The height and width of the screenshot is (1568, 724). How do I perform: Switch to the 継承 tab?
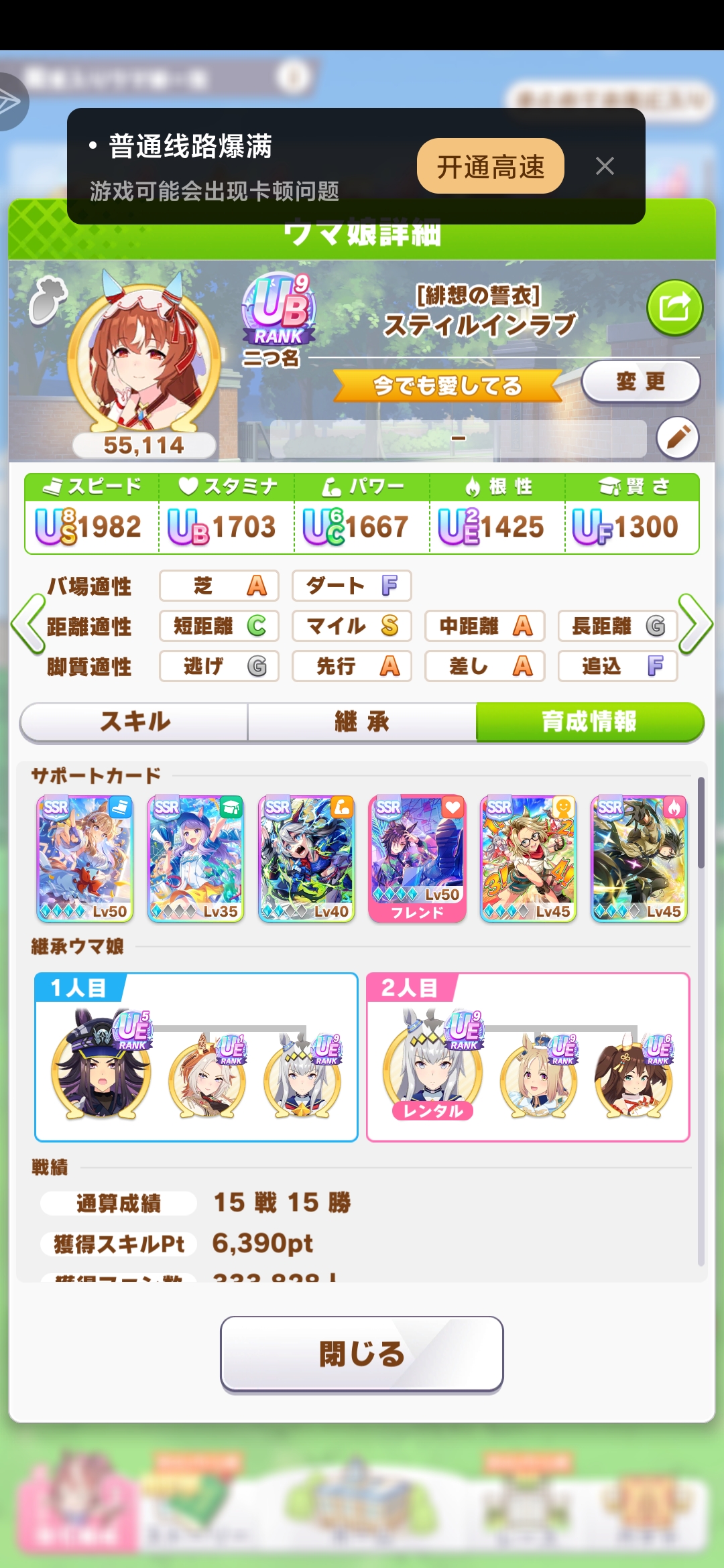pyautogui.click(x=362, y=722)
